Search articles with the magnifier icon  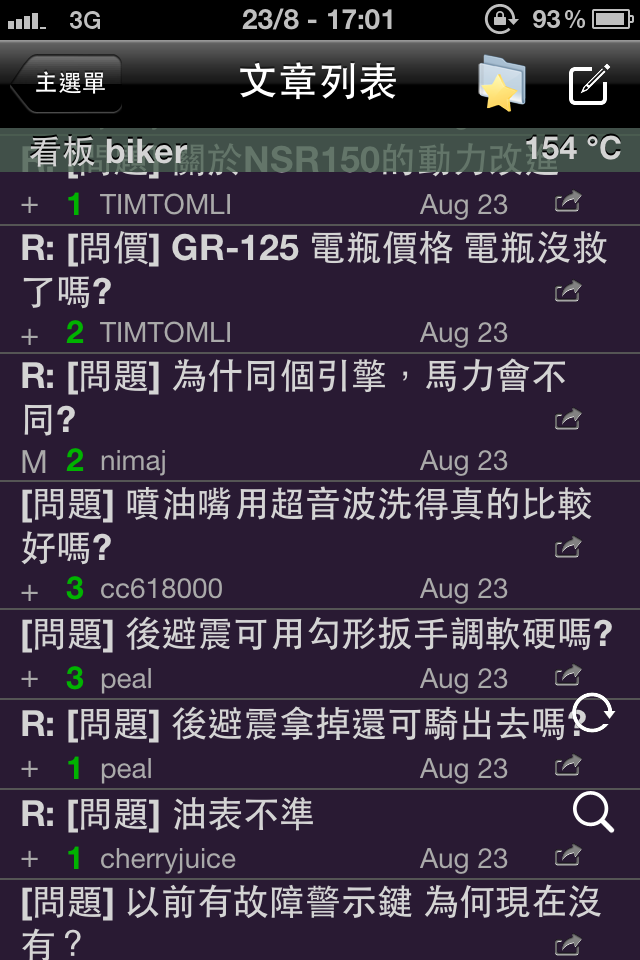pyautogui.click(x=593, y=812)
